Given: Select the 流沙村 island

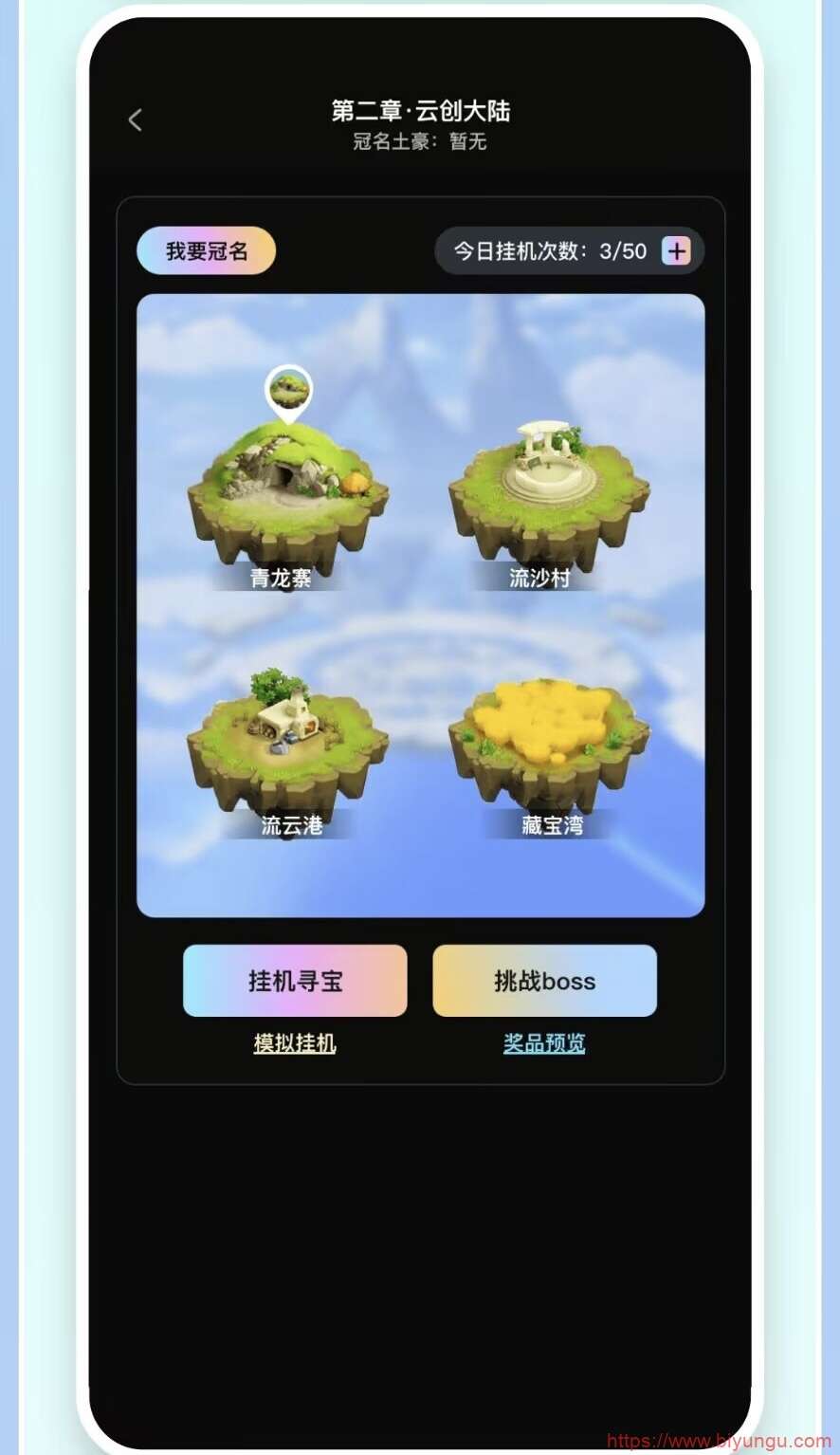Looking at the screenshot, I should click(x=549, y=504).
